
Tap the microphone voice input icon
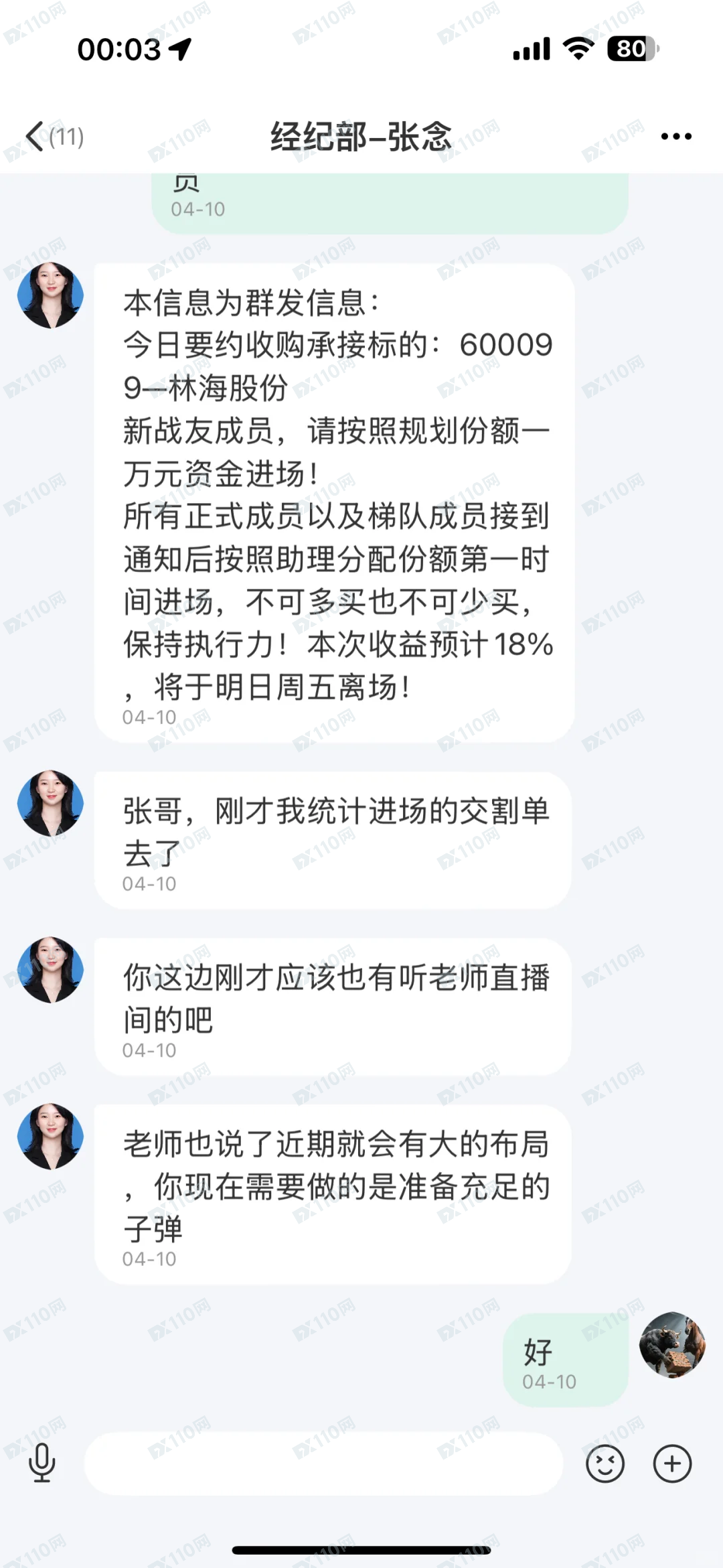42,1463
